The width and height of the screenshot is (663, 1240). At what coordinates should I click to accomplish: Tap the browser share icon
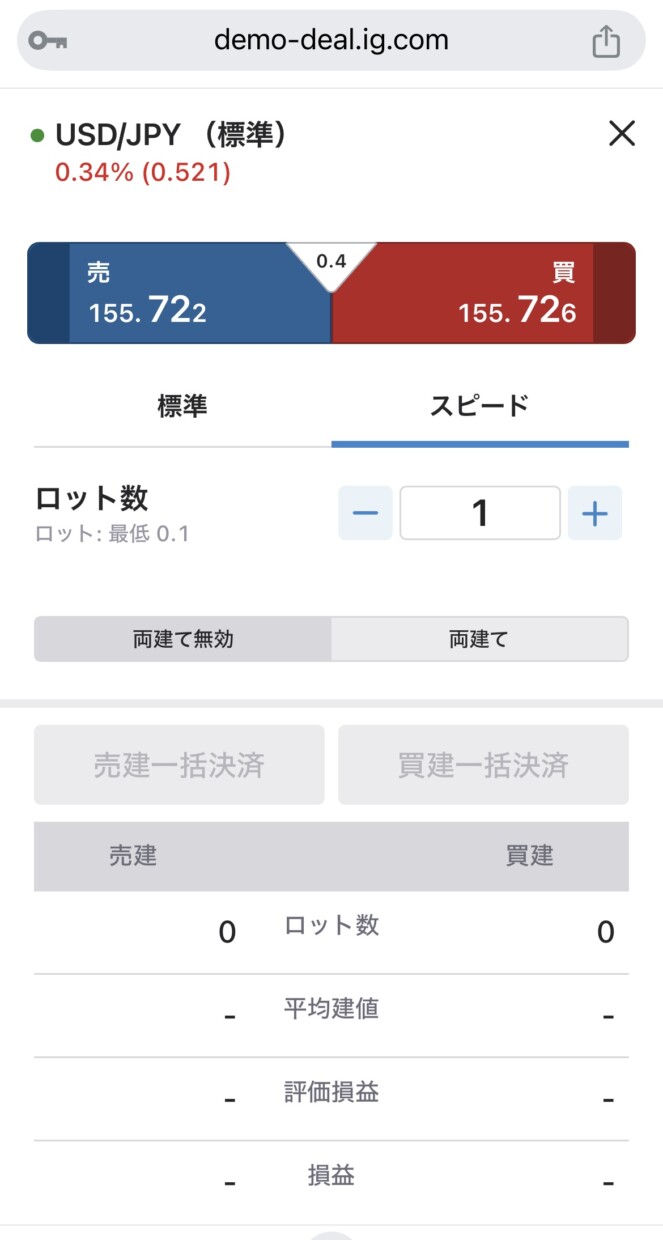[606, 41]
